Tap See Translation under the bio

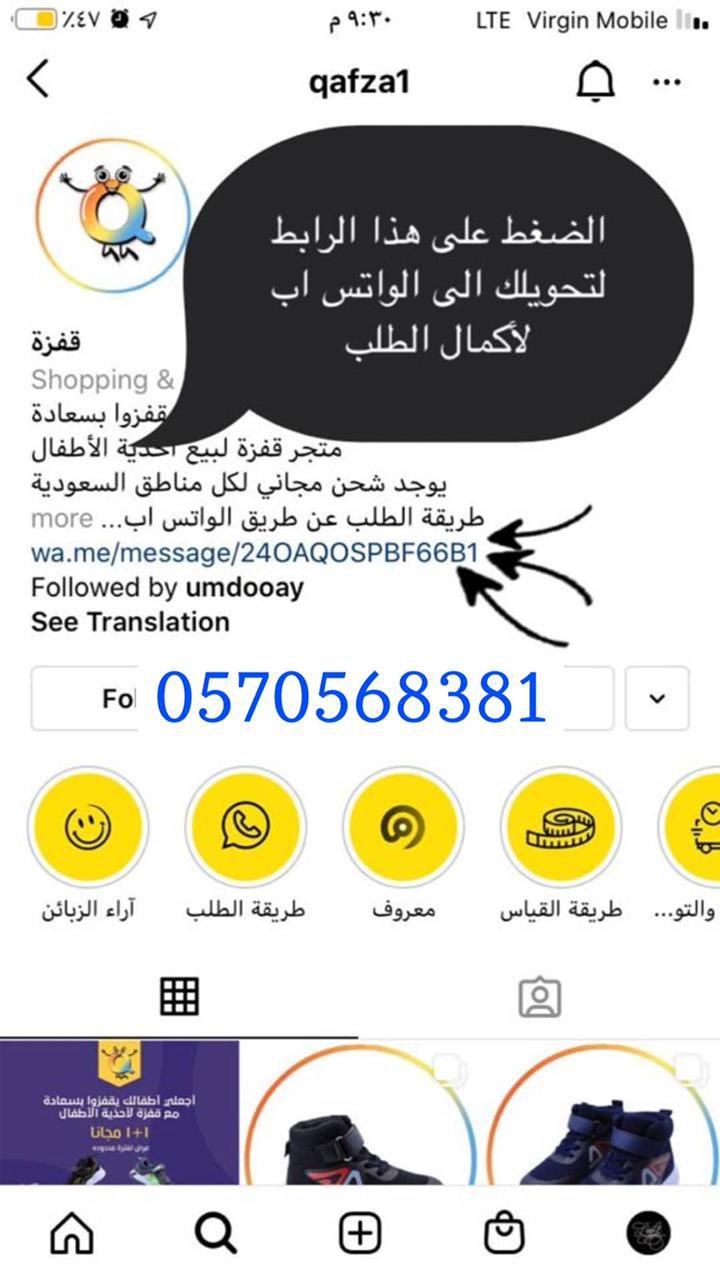tap(130, 622)
